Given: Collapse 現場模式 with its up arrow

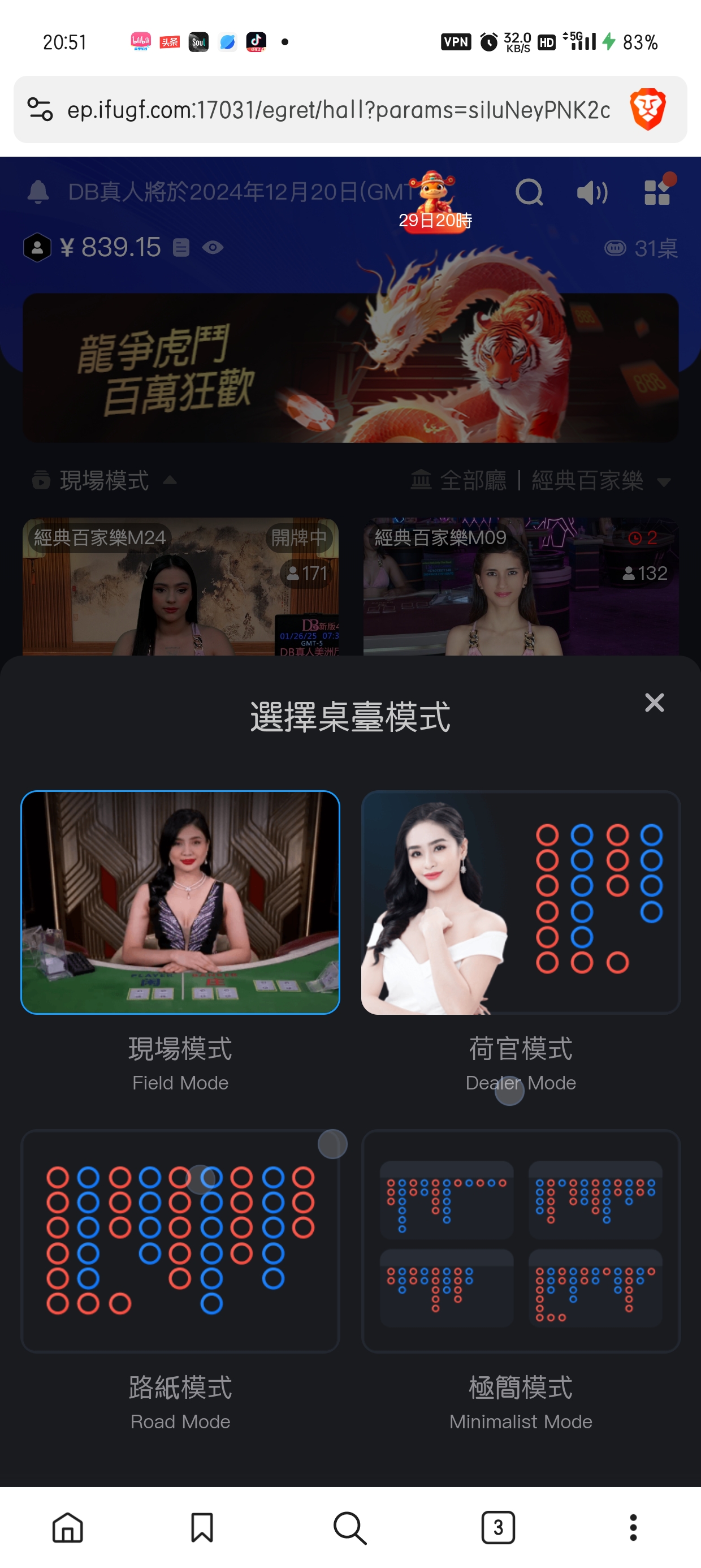Looking at the screenshot, I should [x=168, y=480].
